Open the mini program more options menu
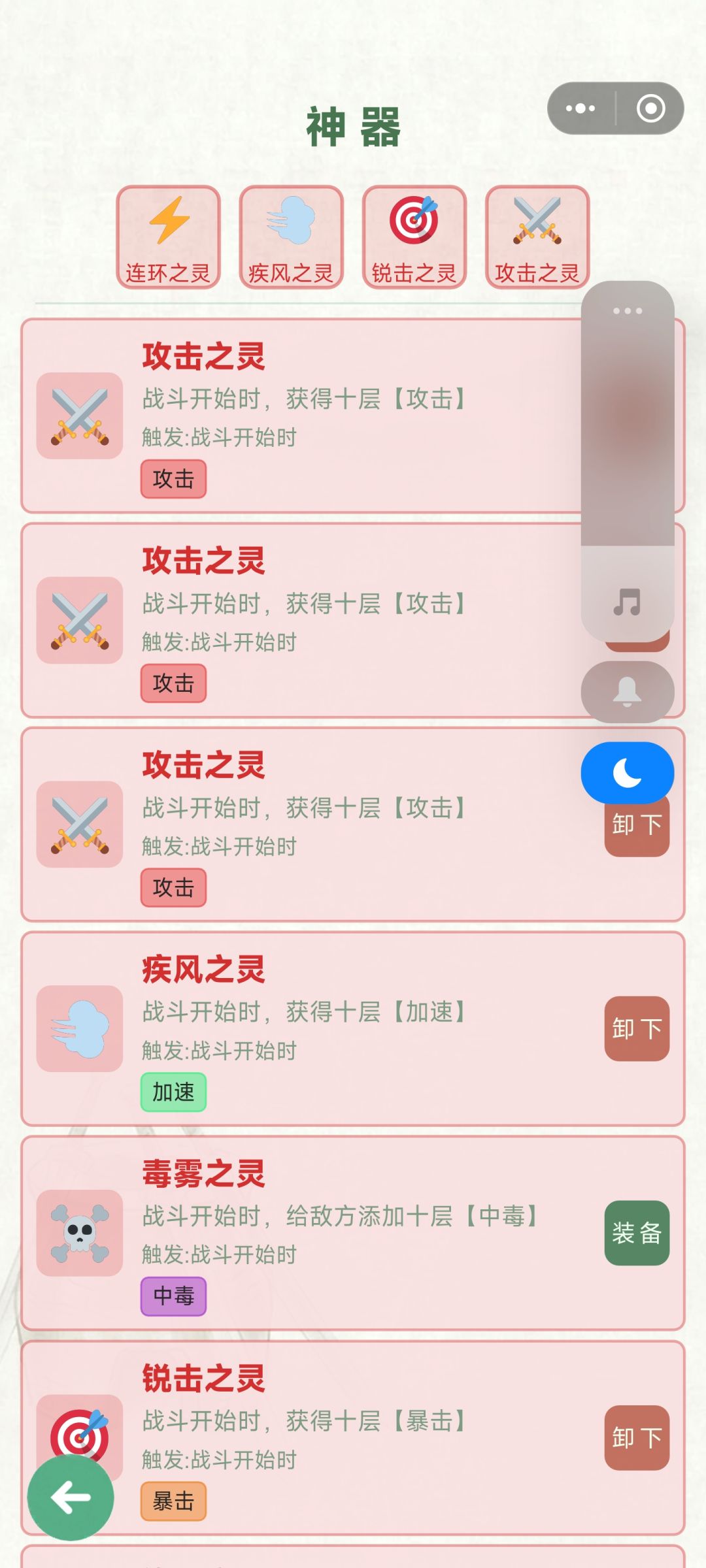The image size is (706, 1568). tap(579, 108)
